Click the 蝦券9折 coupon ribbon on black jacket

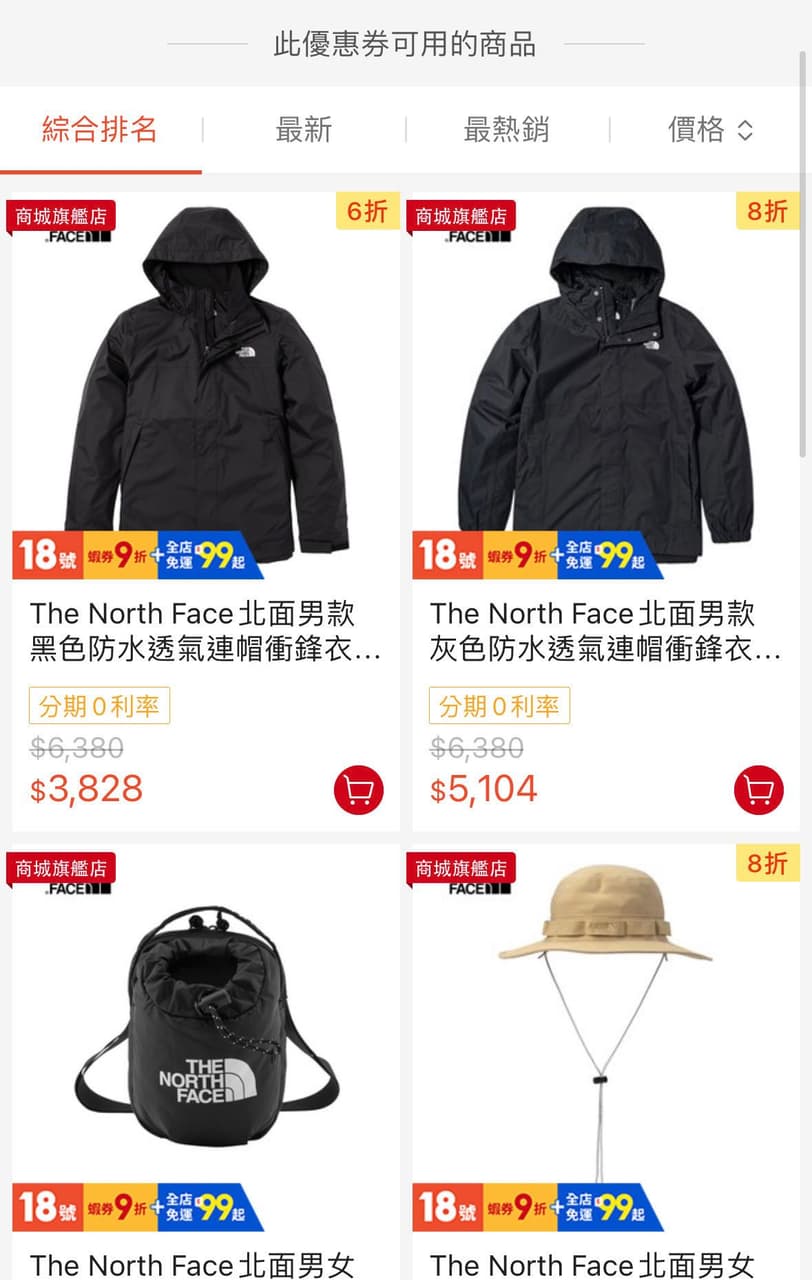point(118,555)
